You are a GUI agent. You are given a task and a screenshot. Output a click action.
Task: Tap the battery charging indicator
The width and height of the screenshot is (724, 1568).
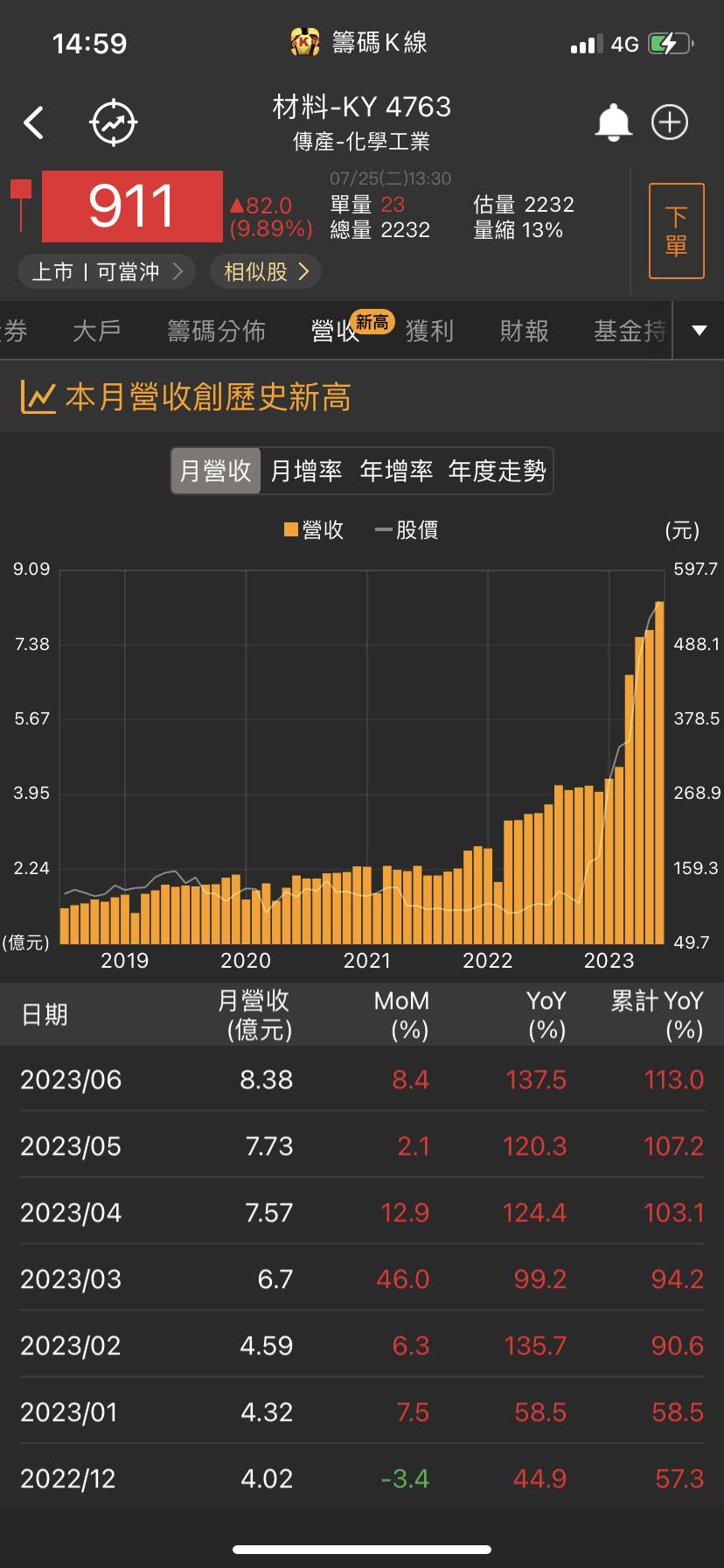[668, 41]
